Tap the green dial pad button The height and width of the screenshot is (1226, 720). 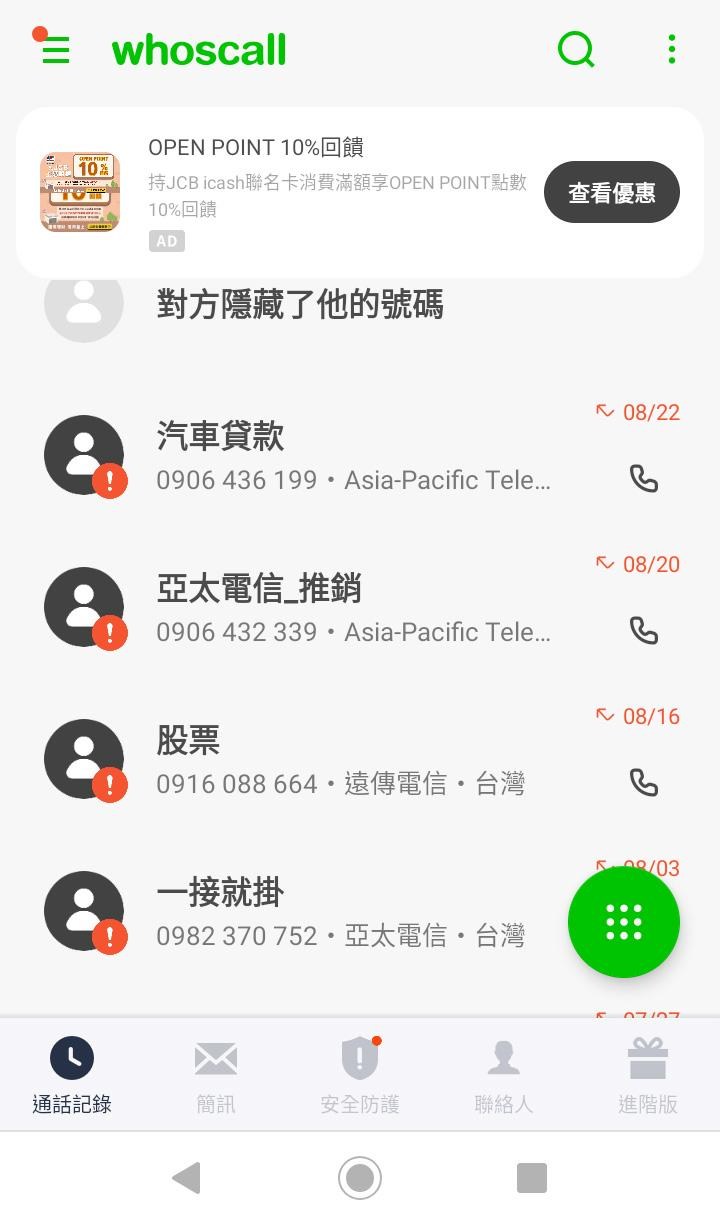point(624,921)
